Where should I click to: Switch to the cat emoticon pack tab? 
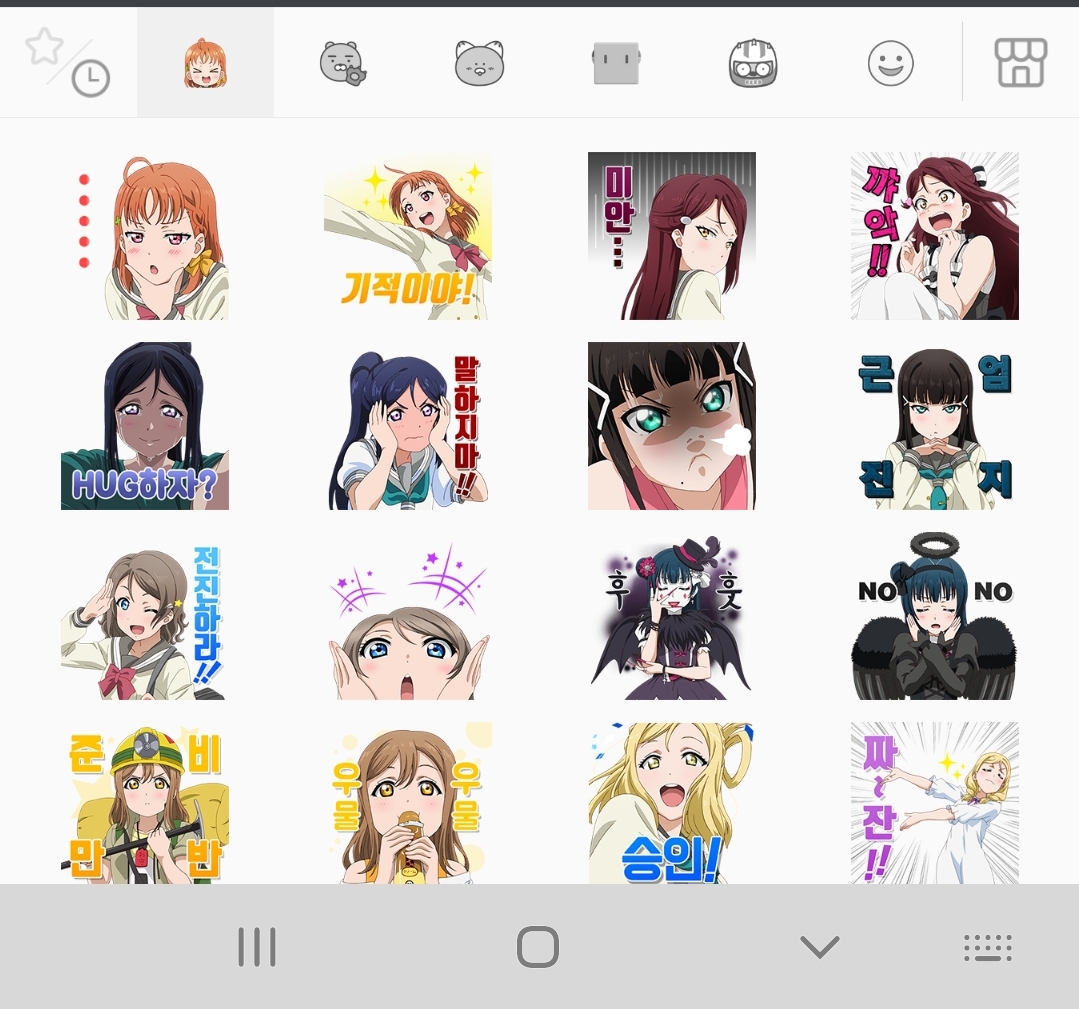pyautogui.click(x=479, y=64)
